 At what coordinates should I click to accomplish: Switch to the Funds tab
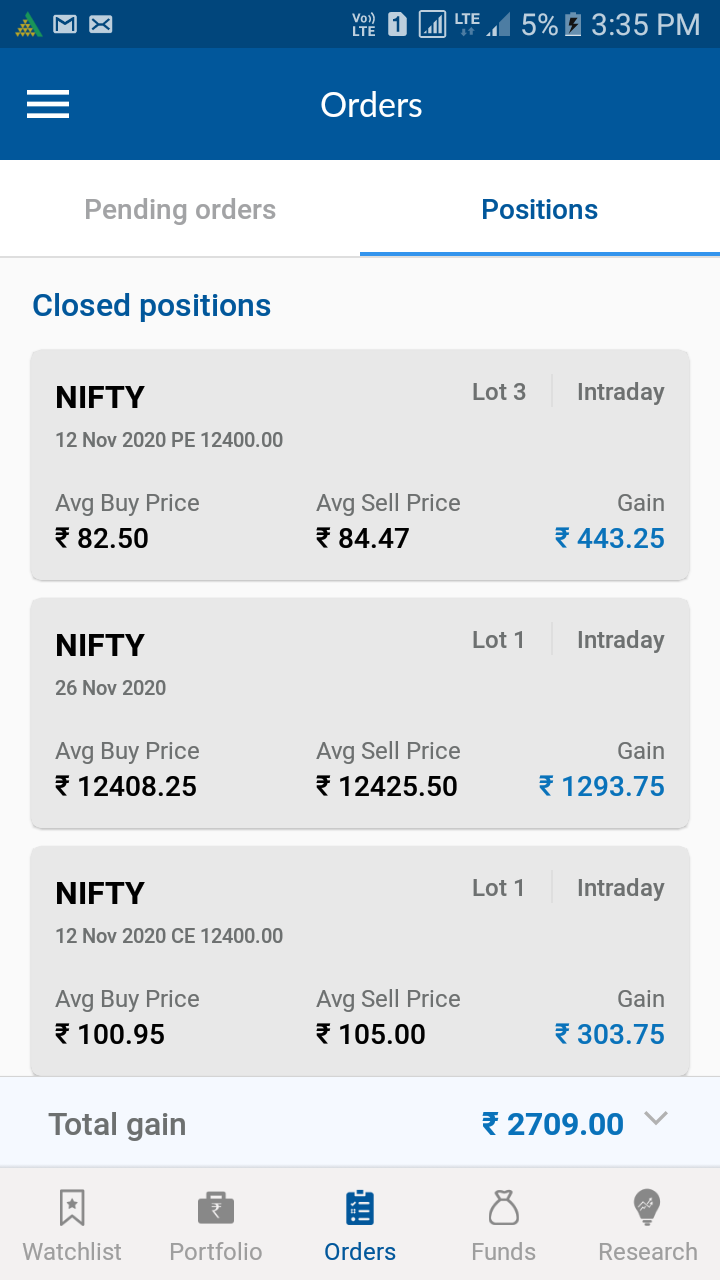coord(504,1224)
